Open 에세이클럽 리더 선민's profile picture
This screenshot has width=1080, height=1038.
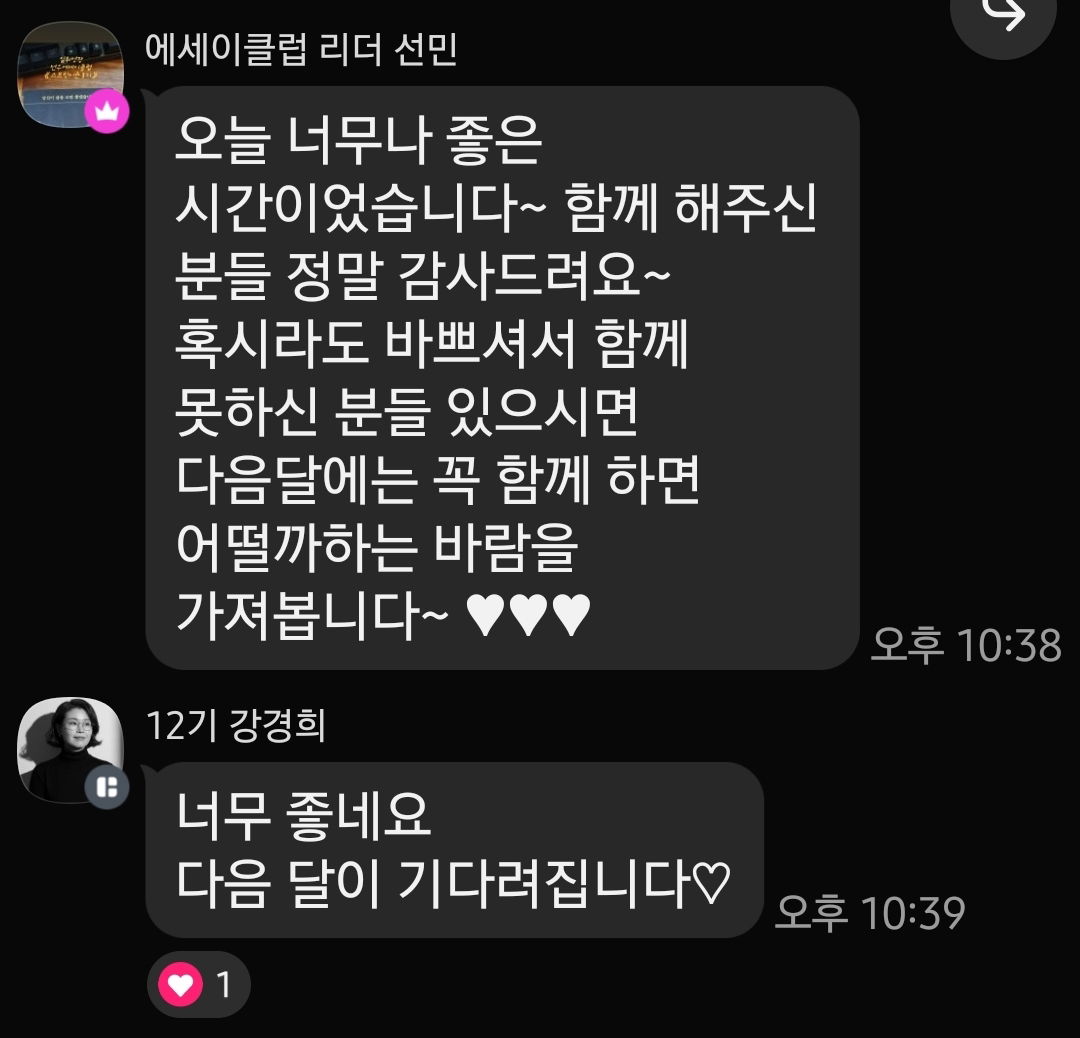70,75
